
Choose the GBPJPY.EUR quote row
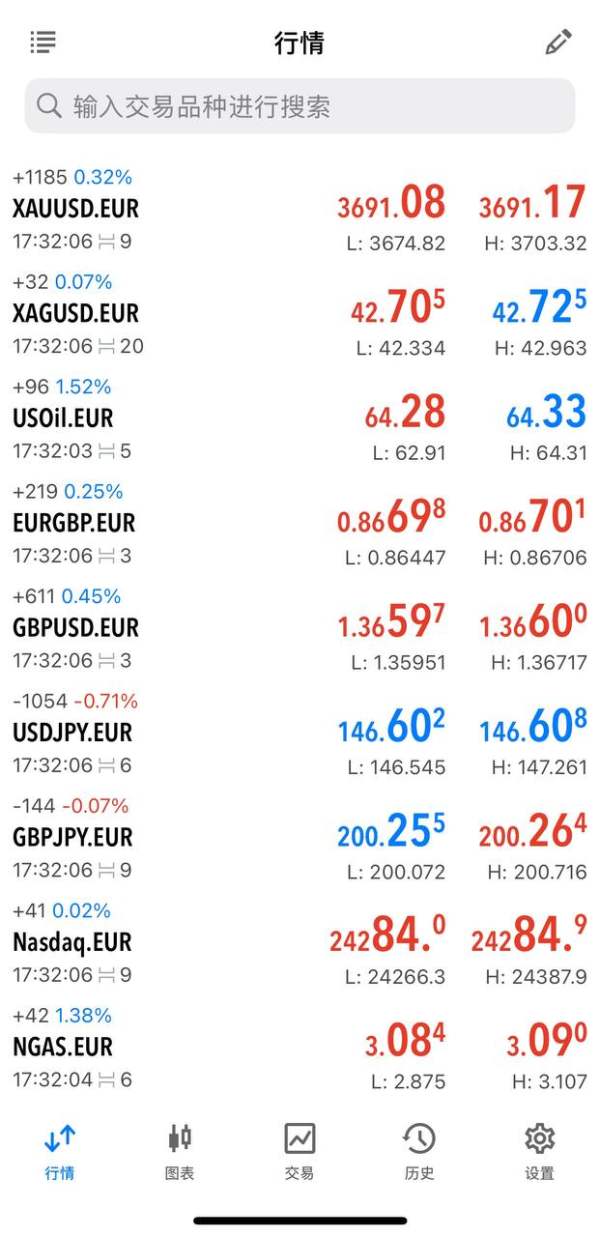point(73,837)
